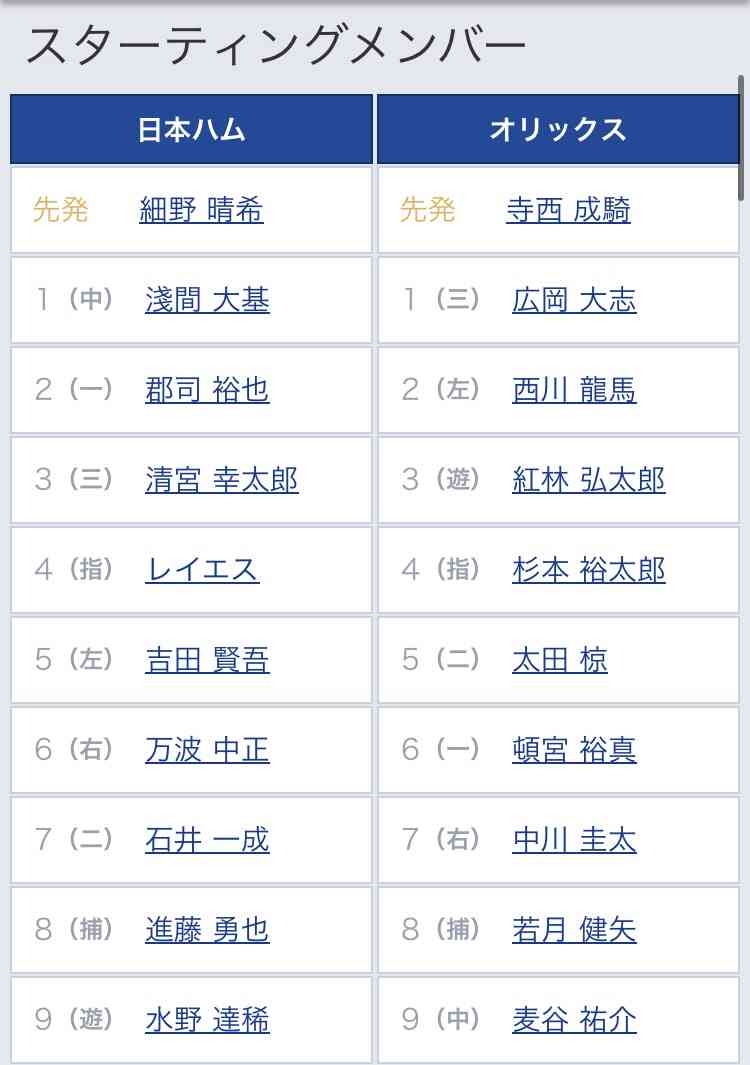Select 清宮 幸太郎 in the lineup
Screen dimensions: 750x1065
[x=221, y=480]
